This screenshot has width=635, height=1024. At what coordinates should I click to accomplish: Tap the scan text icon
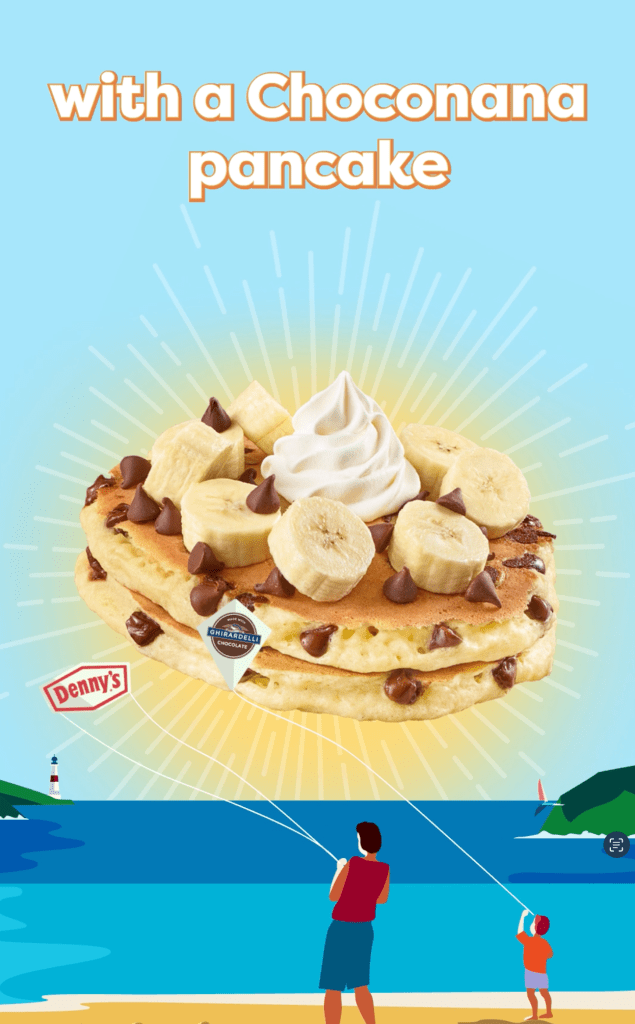(616, 845)
